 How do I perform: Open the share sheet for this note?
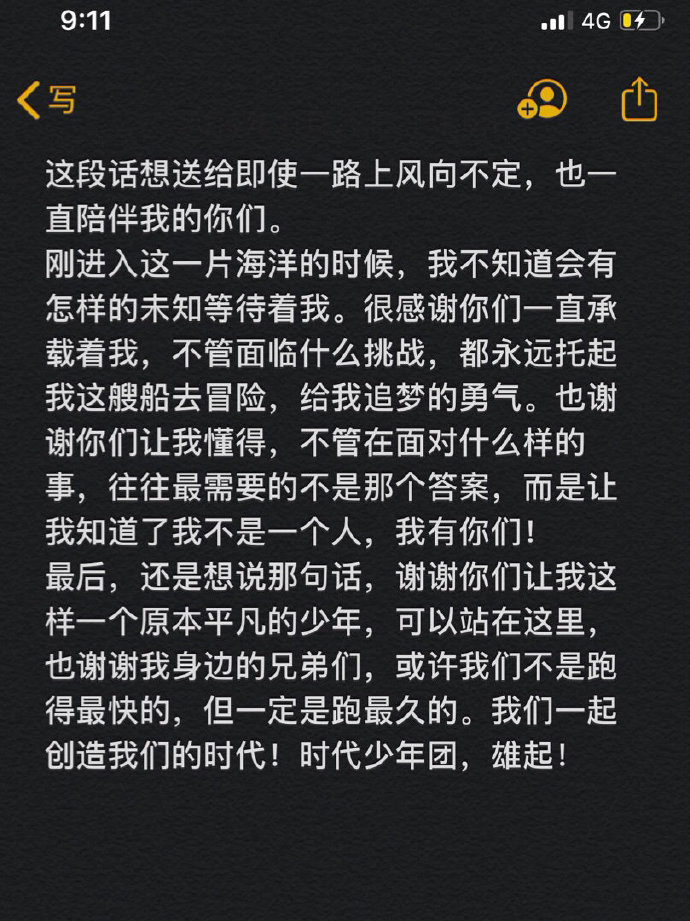tap(639, 100)
